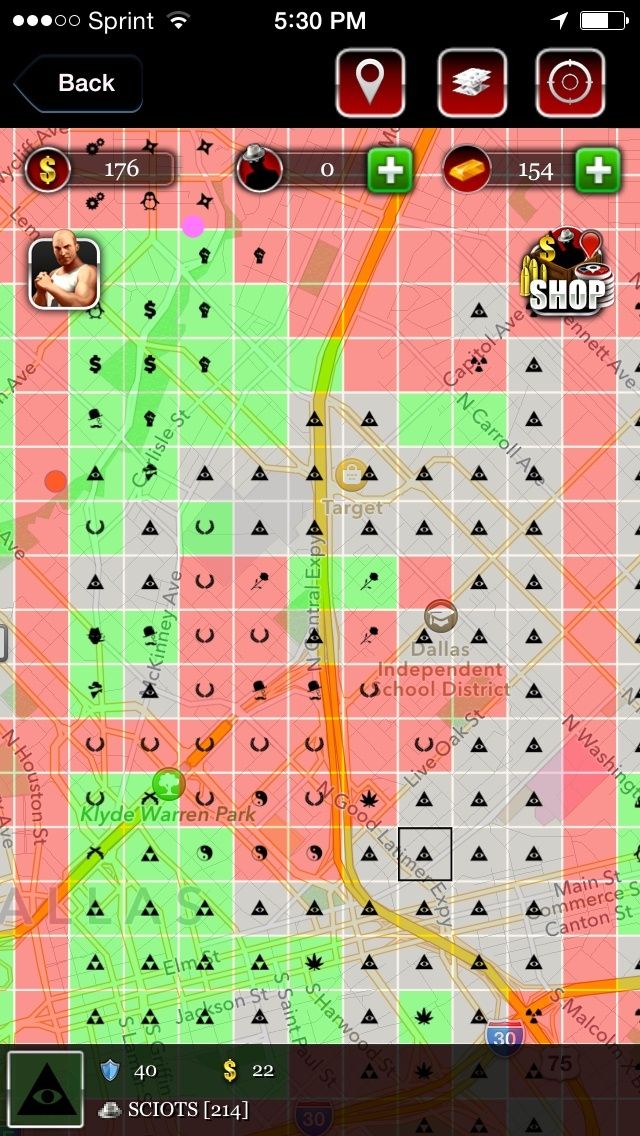
Task: Open the player avatar portrait
Action: 65,274
